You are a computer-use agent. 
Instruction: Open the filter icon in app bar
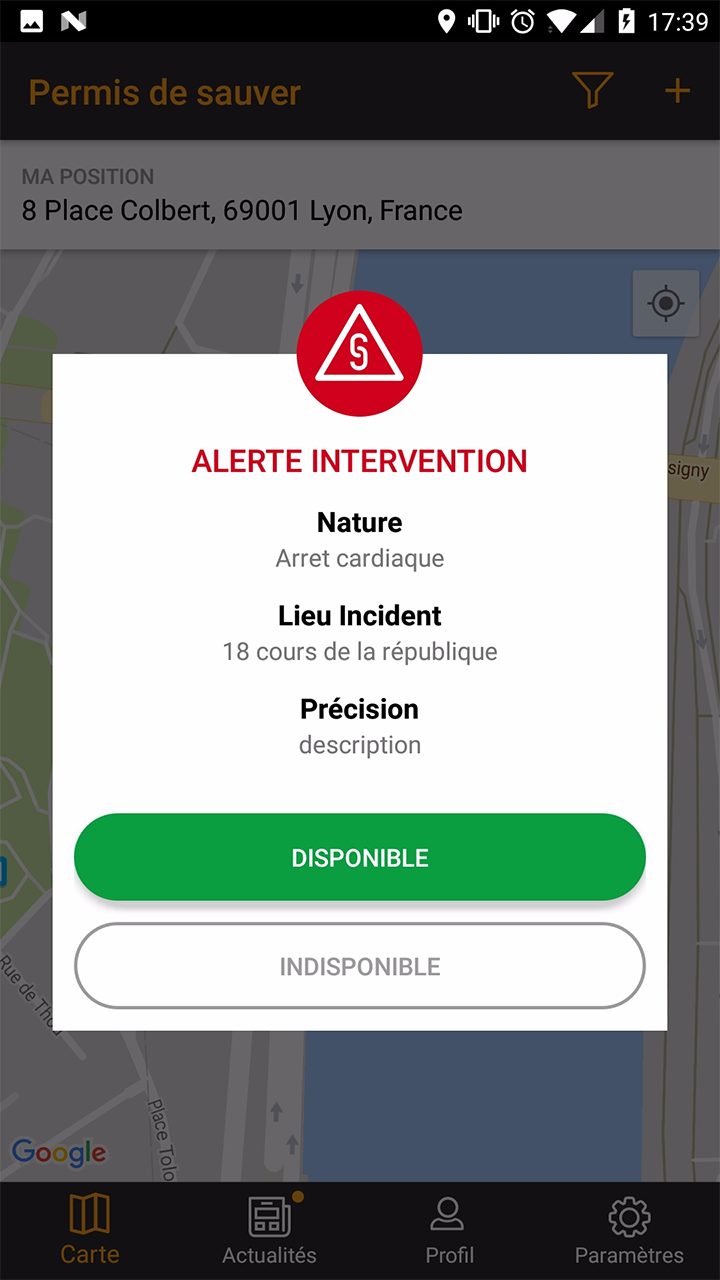pos(592,91)
